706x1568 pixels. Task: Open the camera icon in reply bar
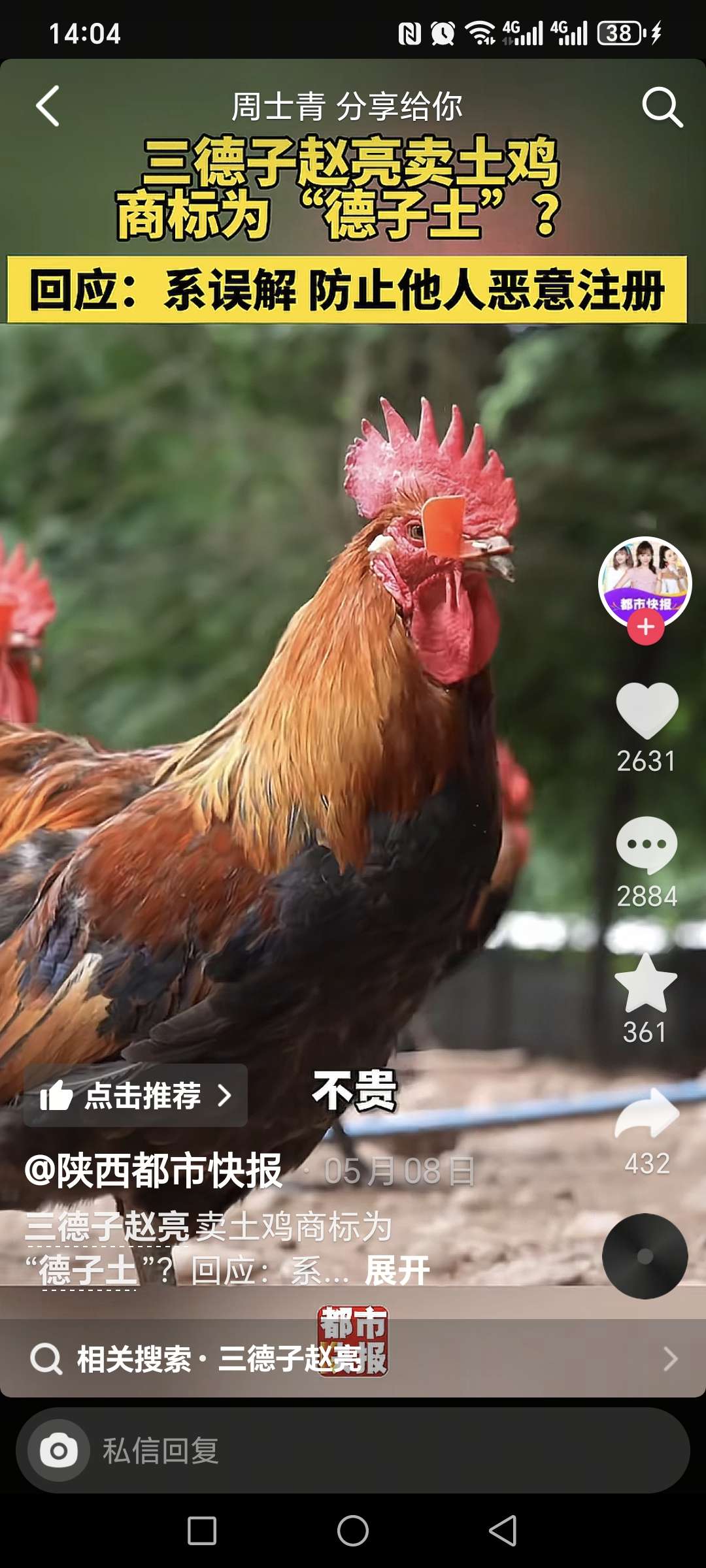pos(59,1451)
